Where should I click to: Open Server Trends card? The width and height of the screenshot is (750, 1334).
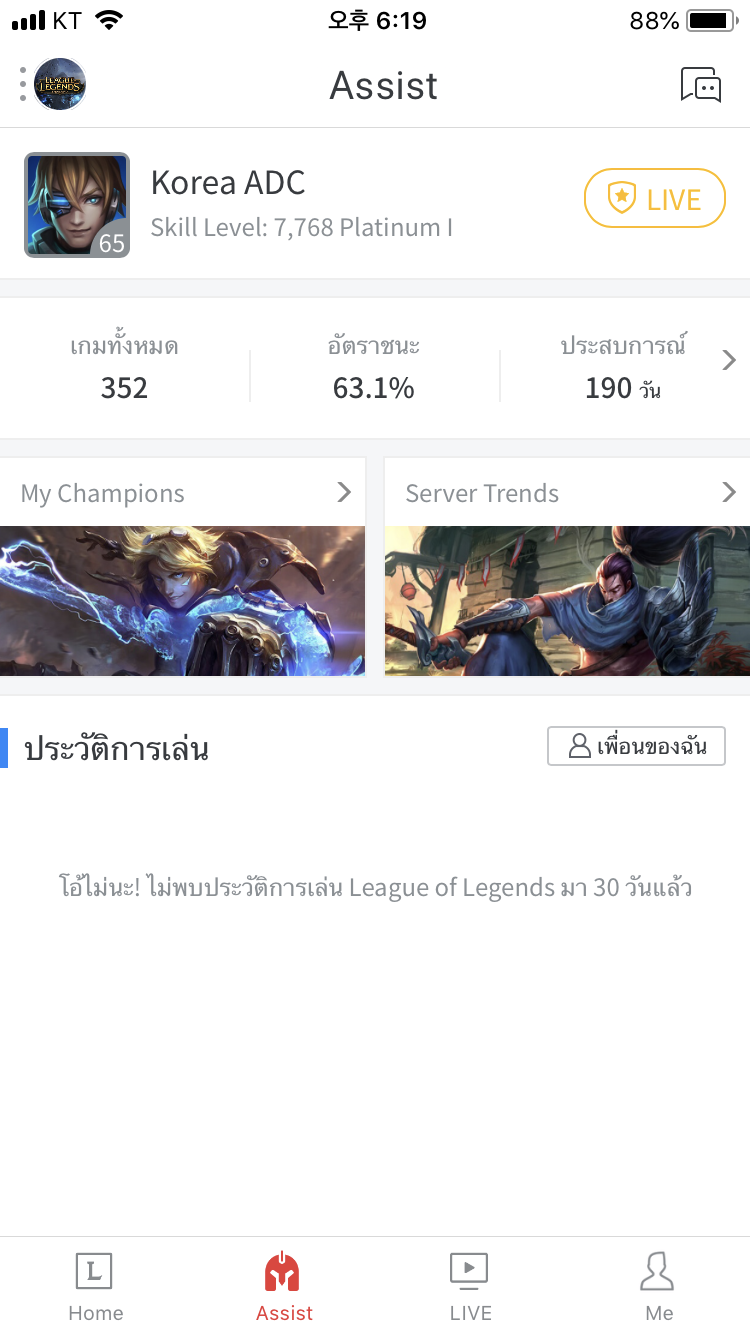pos(567,567)
